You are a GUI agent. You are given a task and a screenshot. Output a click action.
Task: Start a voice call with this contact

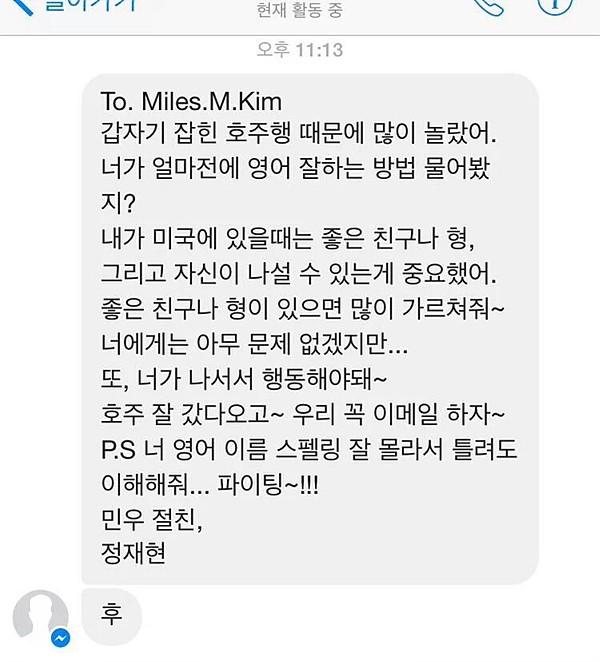coord(487,6)
